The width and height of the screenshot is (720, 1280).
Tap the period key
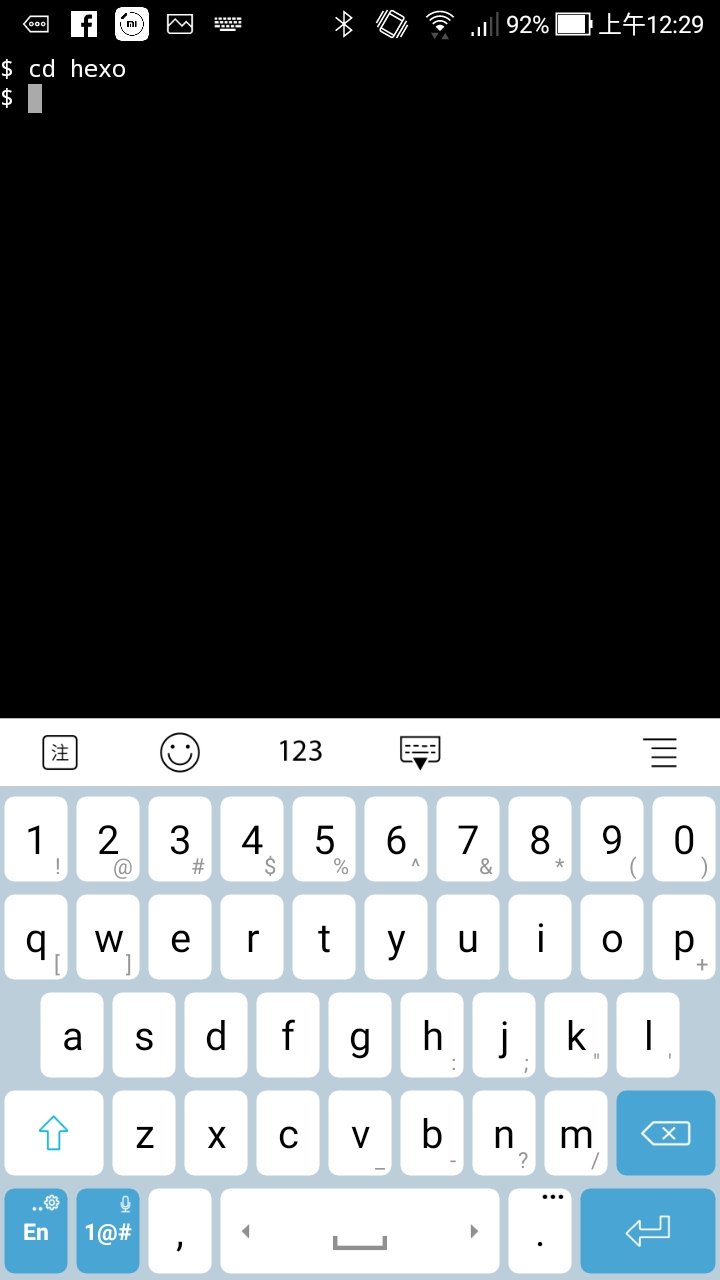[540, 1231]
